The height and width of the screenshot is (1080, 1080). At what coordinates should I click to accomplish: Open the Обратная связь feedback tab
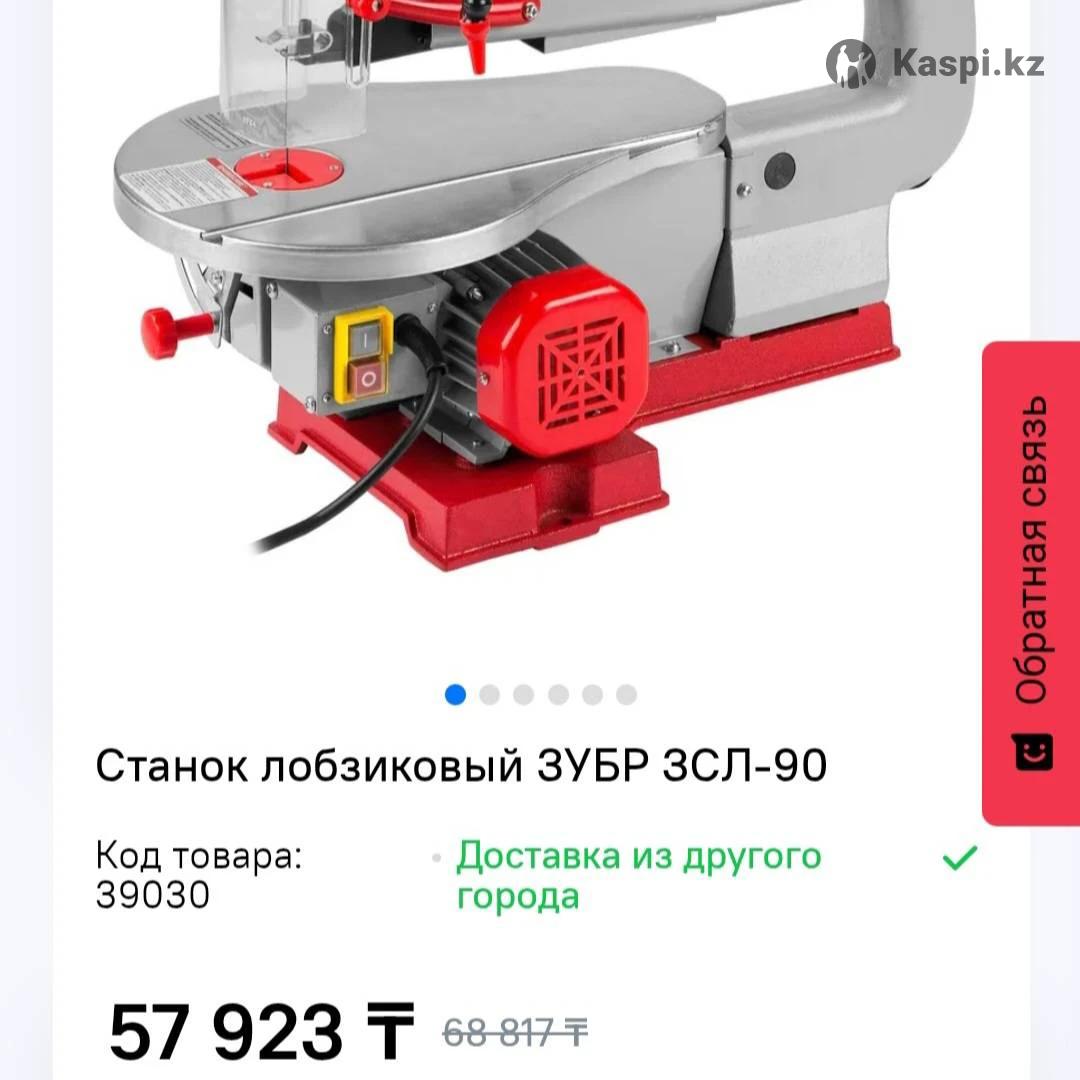[x=1031, y=583]
